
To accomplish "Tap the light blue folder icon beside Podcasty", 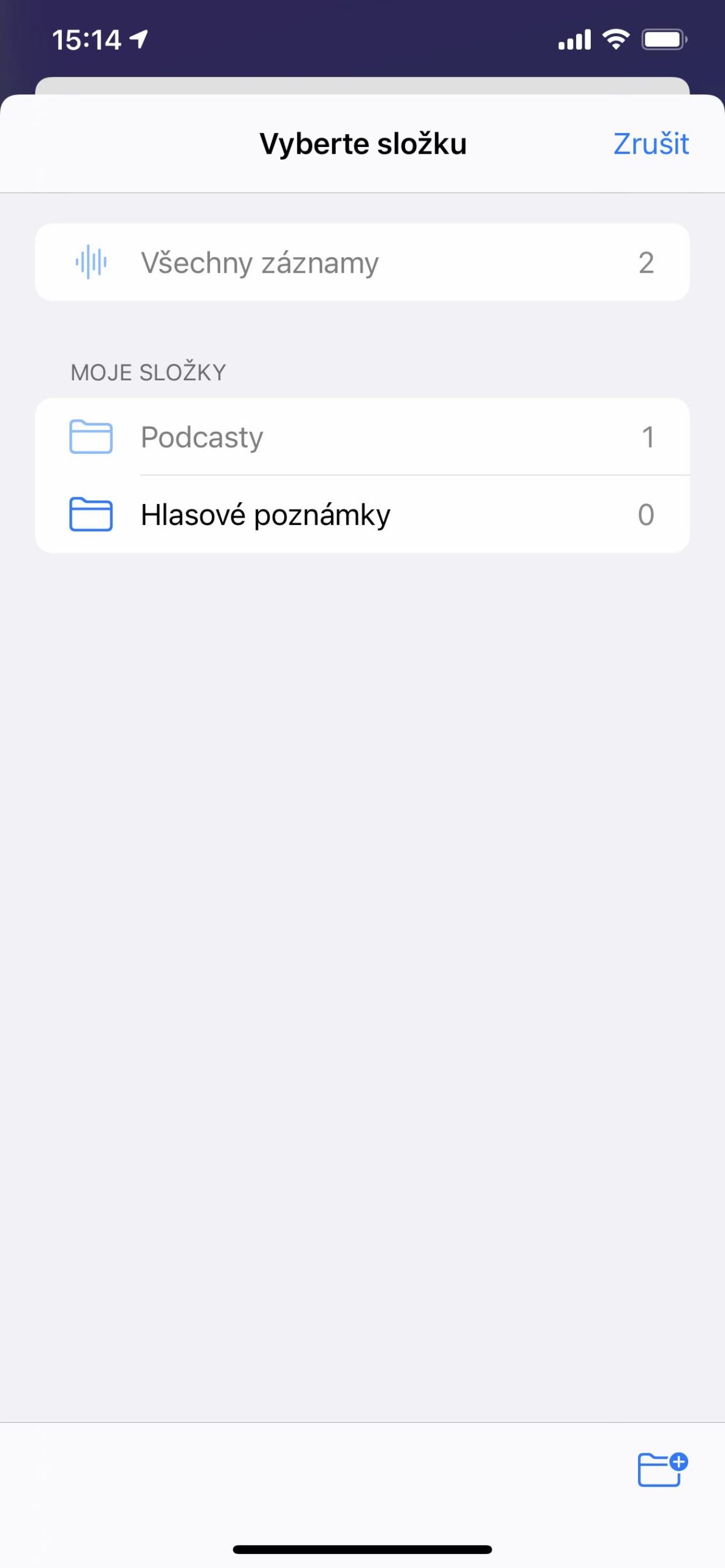I will pyautogui.click(x=91, y=437).
